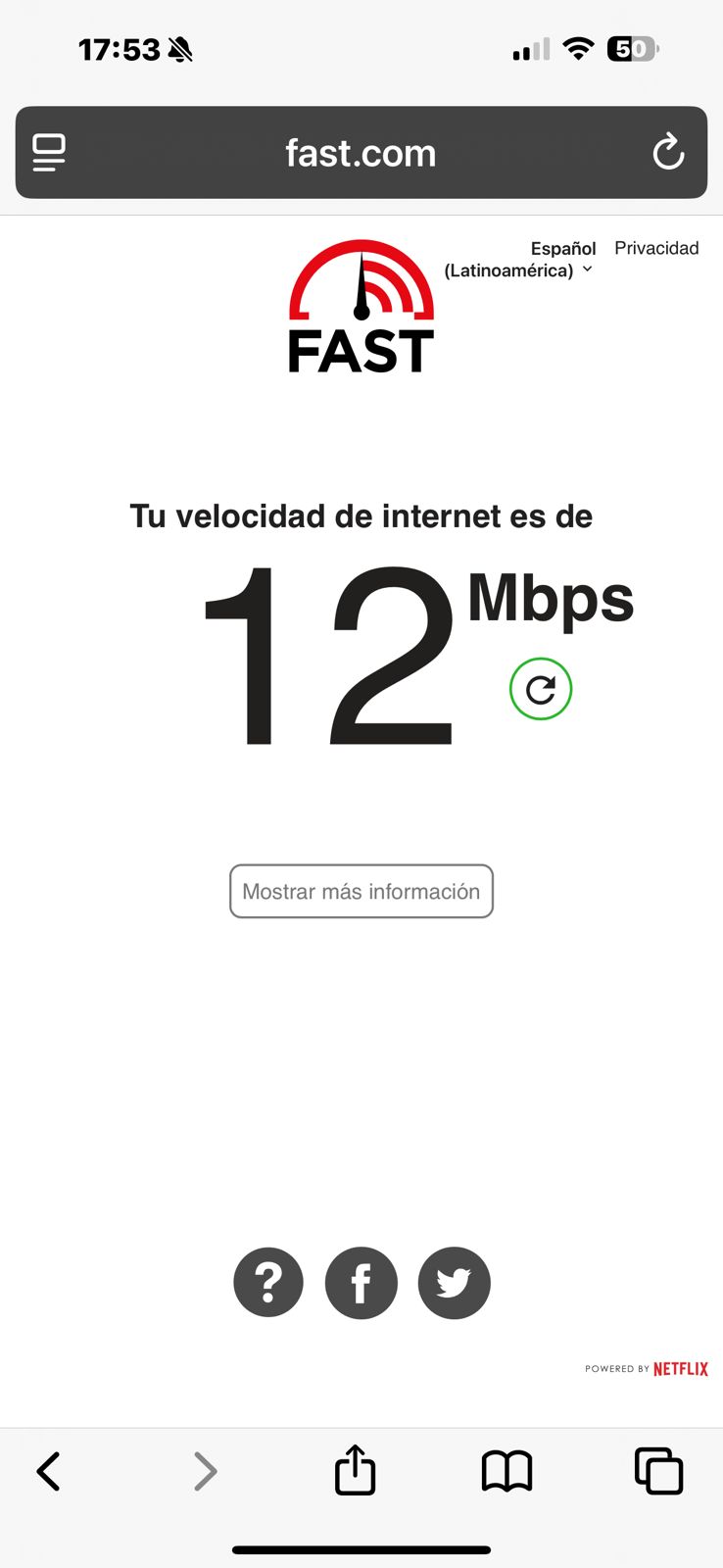Tap the fast.com address field

[361, 153]
